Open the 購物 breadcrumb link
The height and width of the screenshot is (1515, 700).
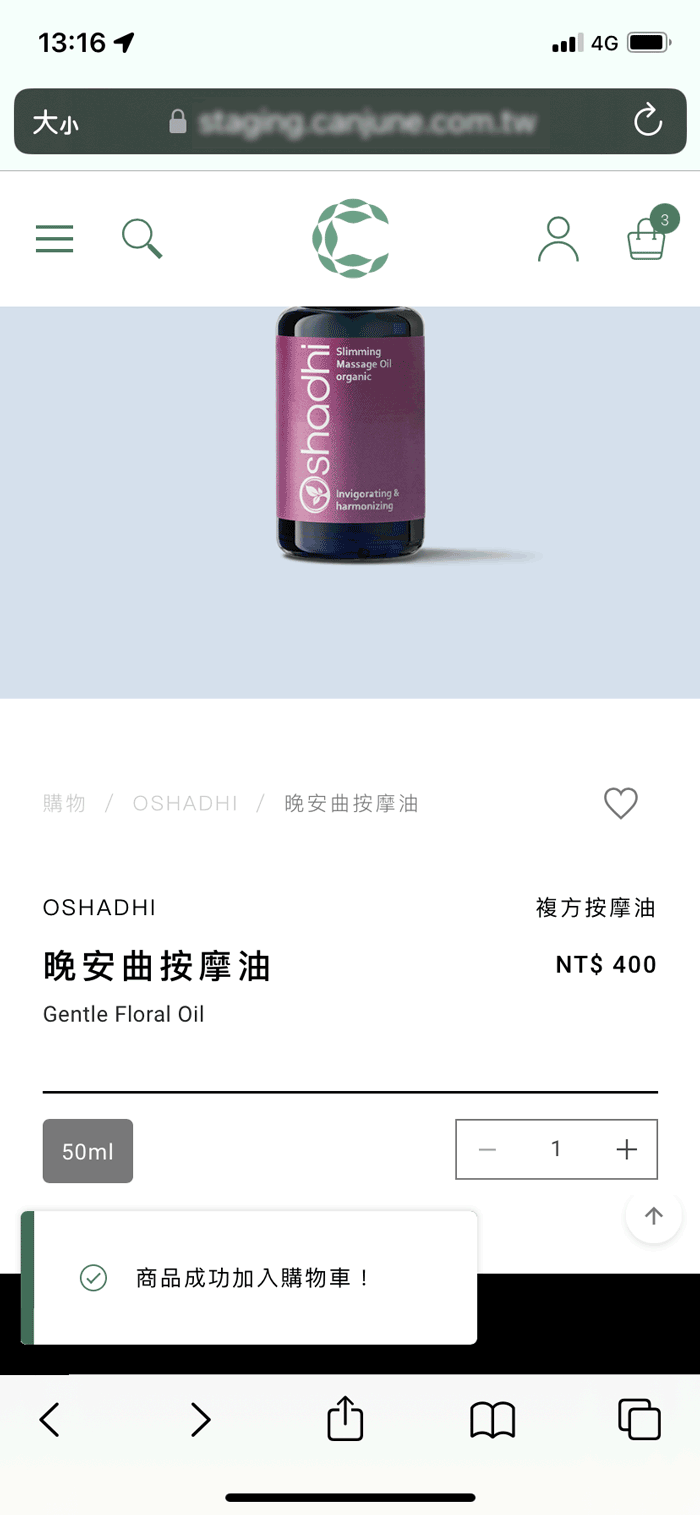64,803
